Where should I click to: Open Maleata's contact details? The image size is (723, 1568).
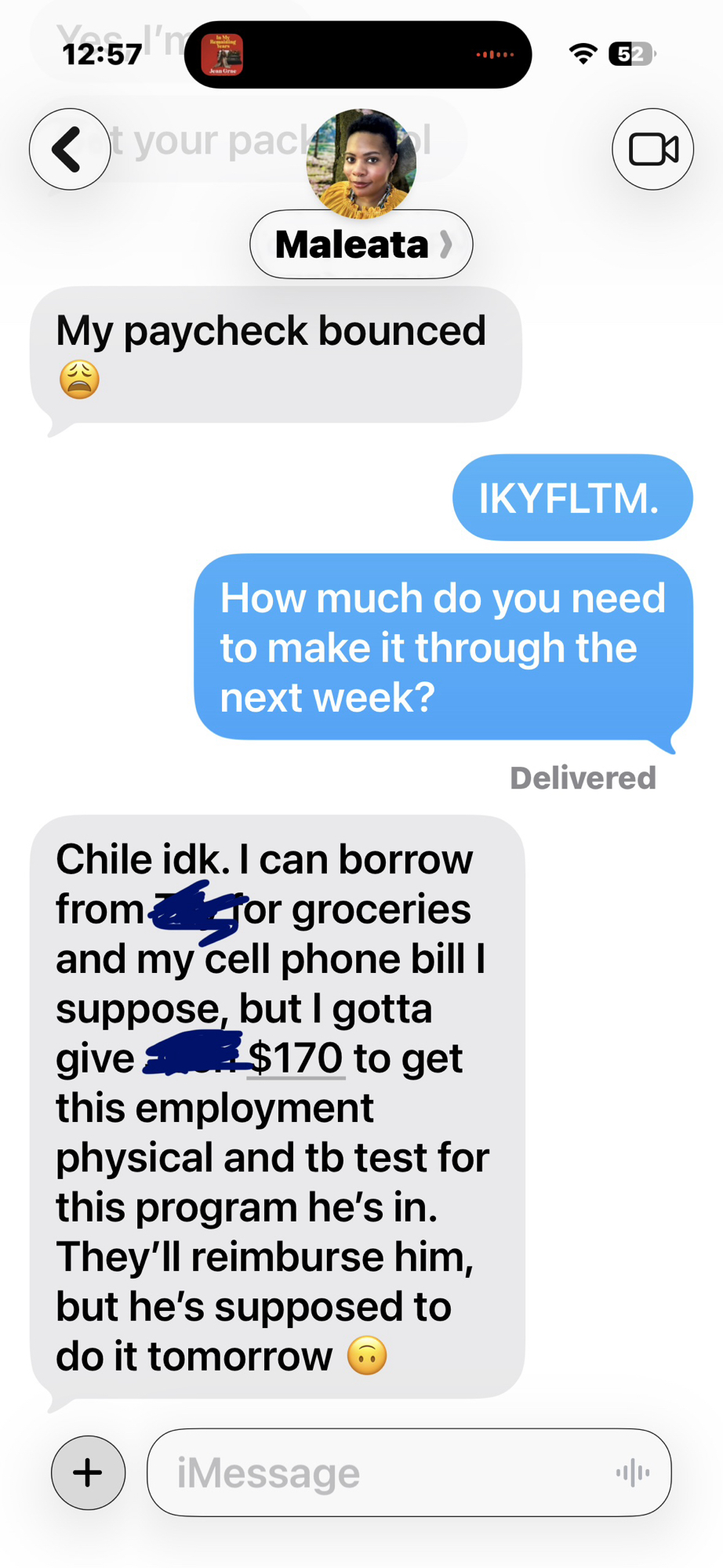tap(361, 245)
